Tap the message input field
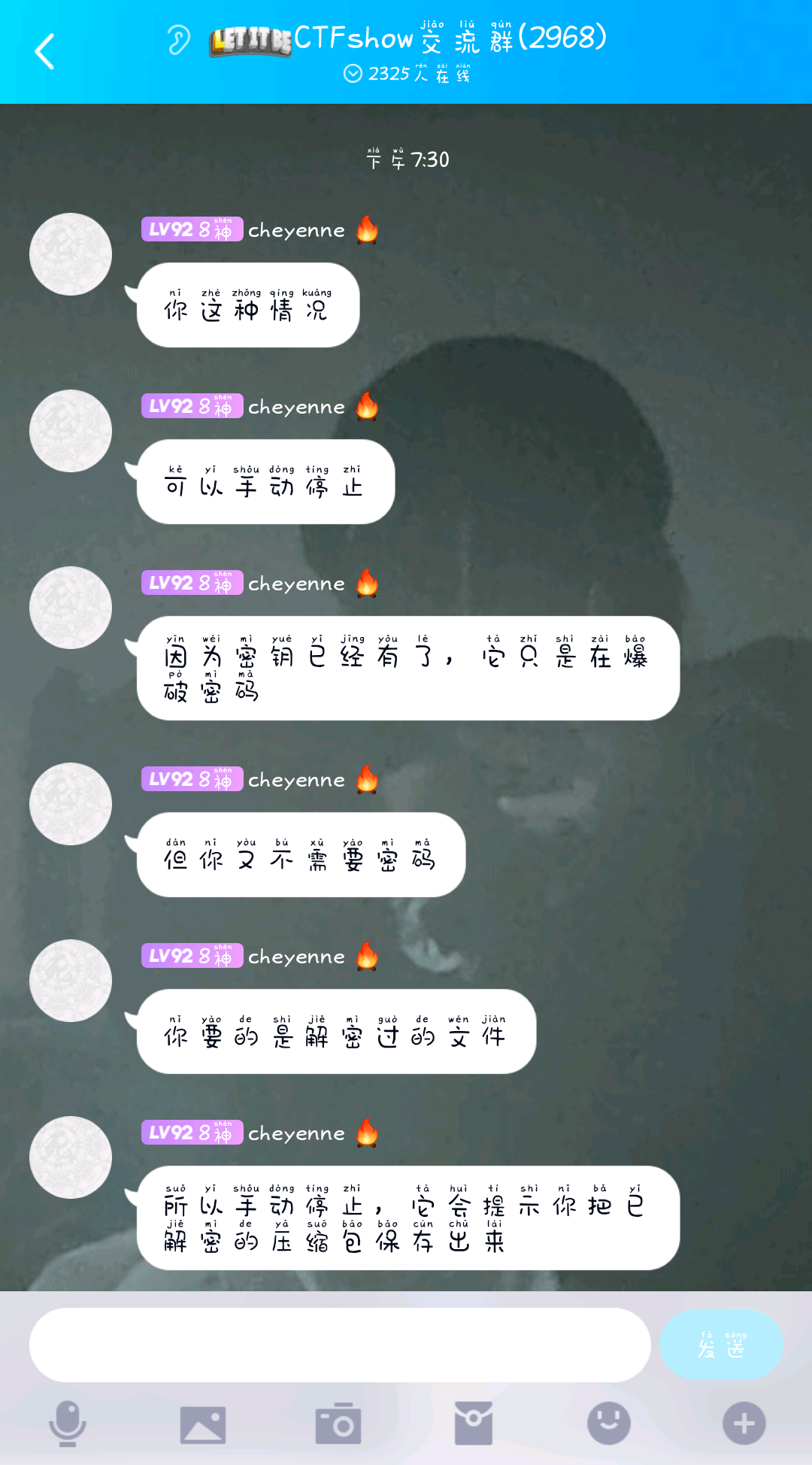 [x=340, y=1345]
